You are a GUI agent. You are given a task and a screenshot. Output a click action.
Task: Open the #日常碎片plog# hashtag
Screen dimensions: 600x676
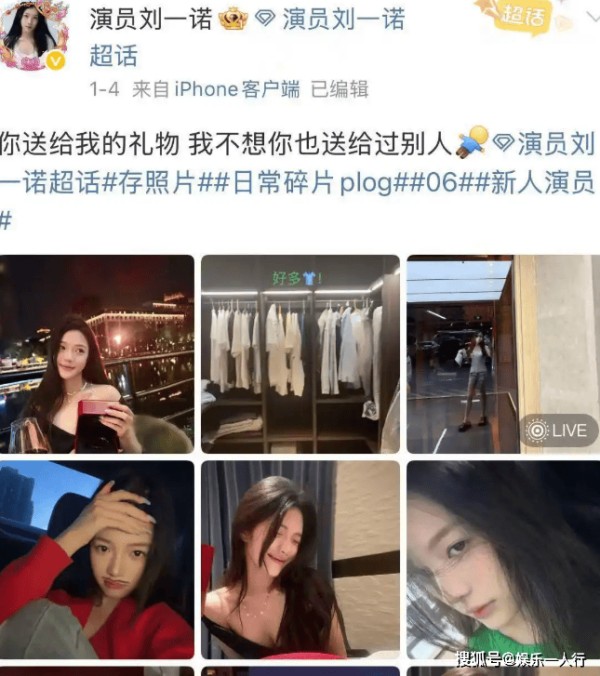tap(320, 183)
